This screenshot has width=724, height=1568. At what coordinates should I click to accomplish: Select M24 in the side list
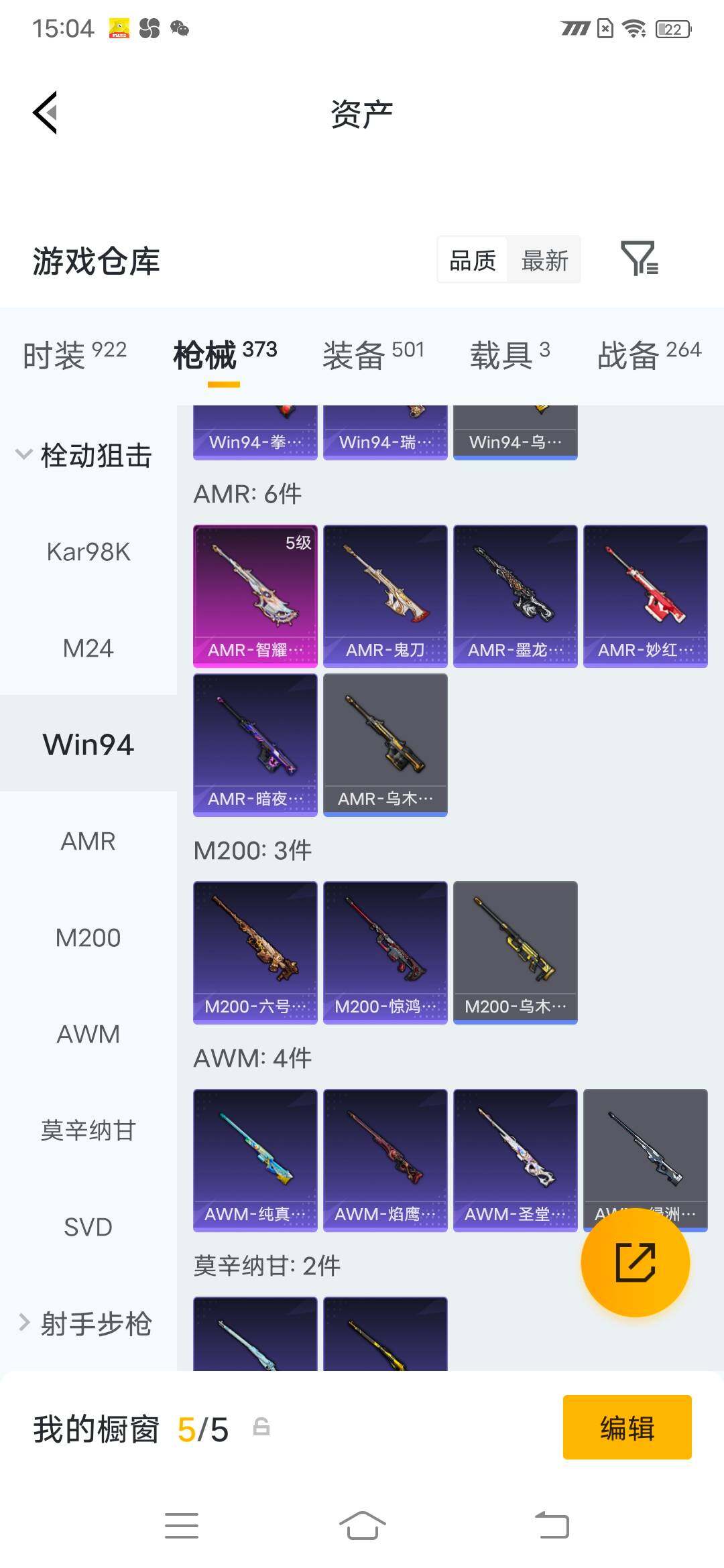[x=88, y=649]
